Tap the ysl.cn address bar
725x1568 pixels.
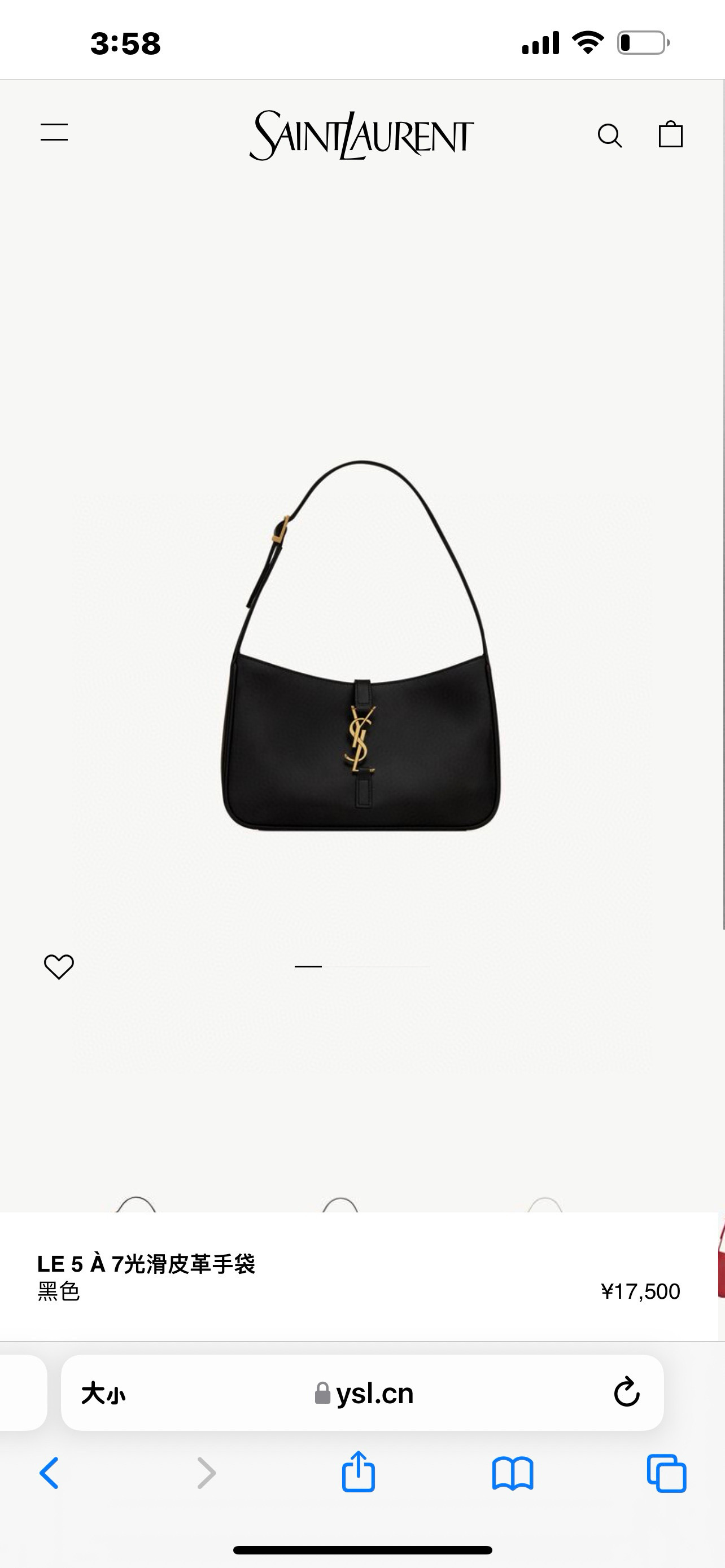364,1393
